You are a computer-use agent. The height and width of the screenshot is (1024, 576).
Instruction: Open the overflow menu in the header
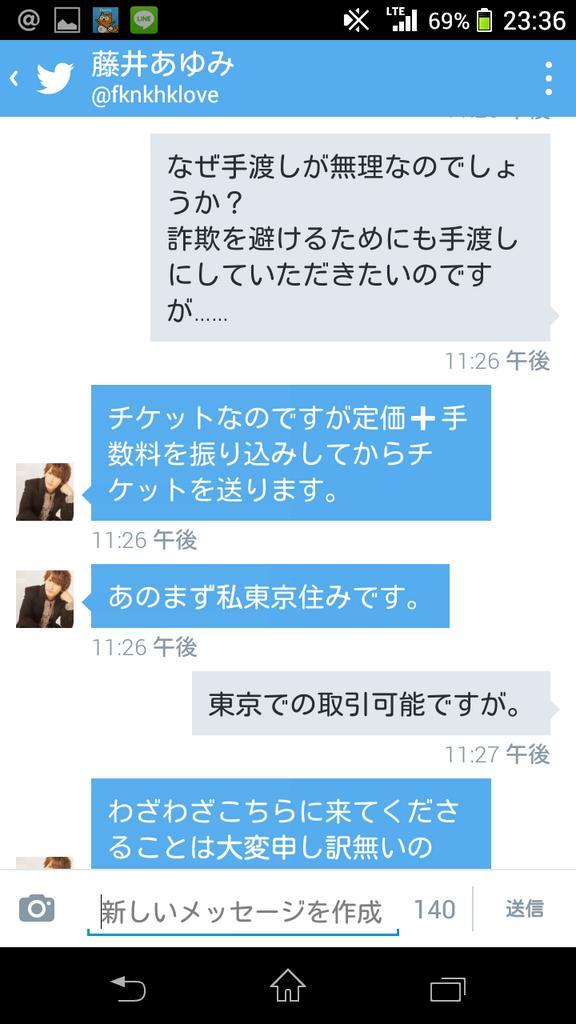[548, 78]
